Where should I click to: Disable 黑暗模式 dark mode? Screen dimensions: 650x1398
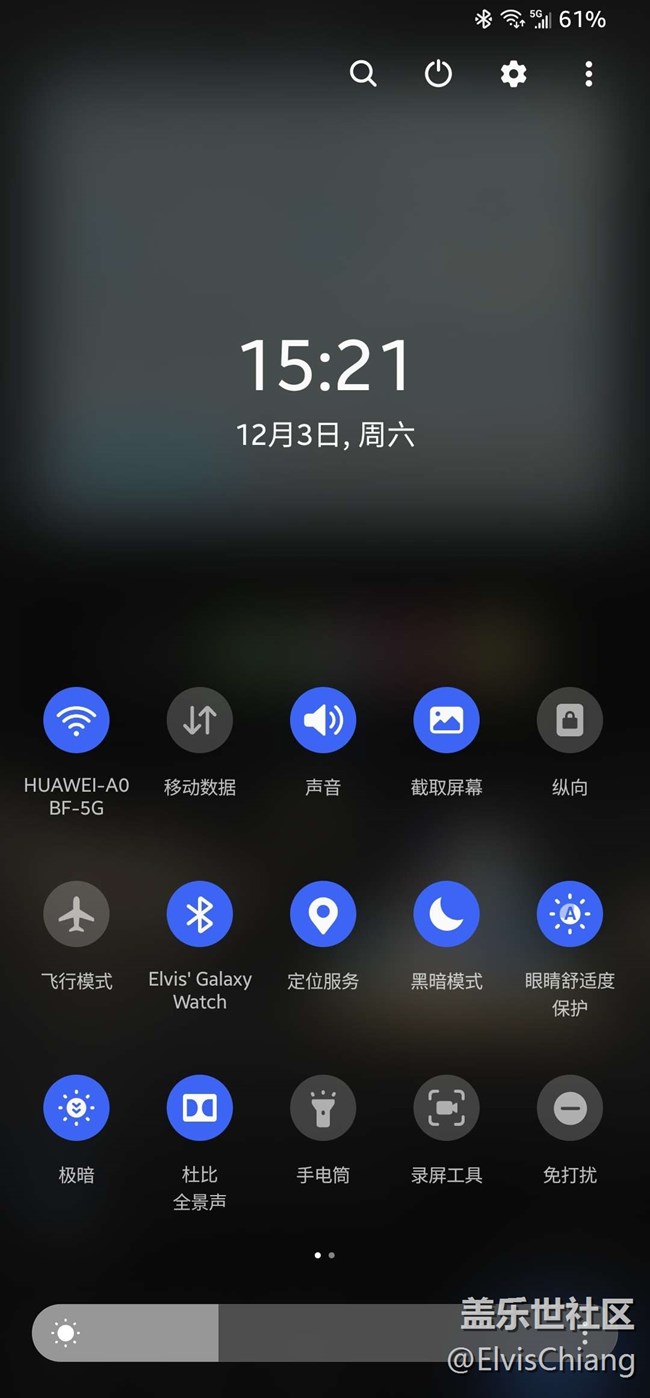[x=446, y=914]
